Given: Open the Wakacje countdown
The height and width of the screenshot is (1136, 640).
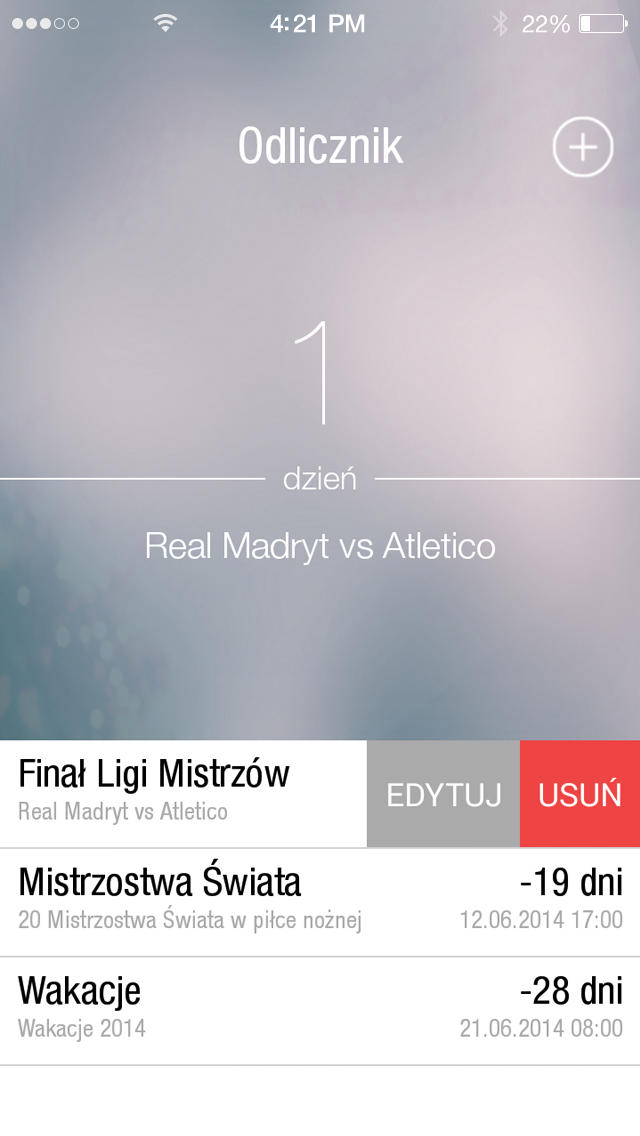Looking at the screenshot, I should click(x=320, y=1010).
